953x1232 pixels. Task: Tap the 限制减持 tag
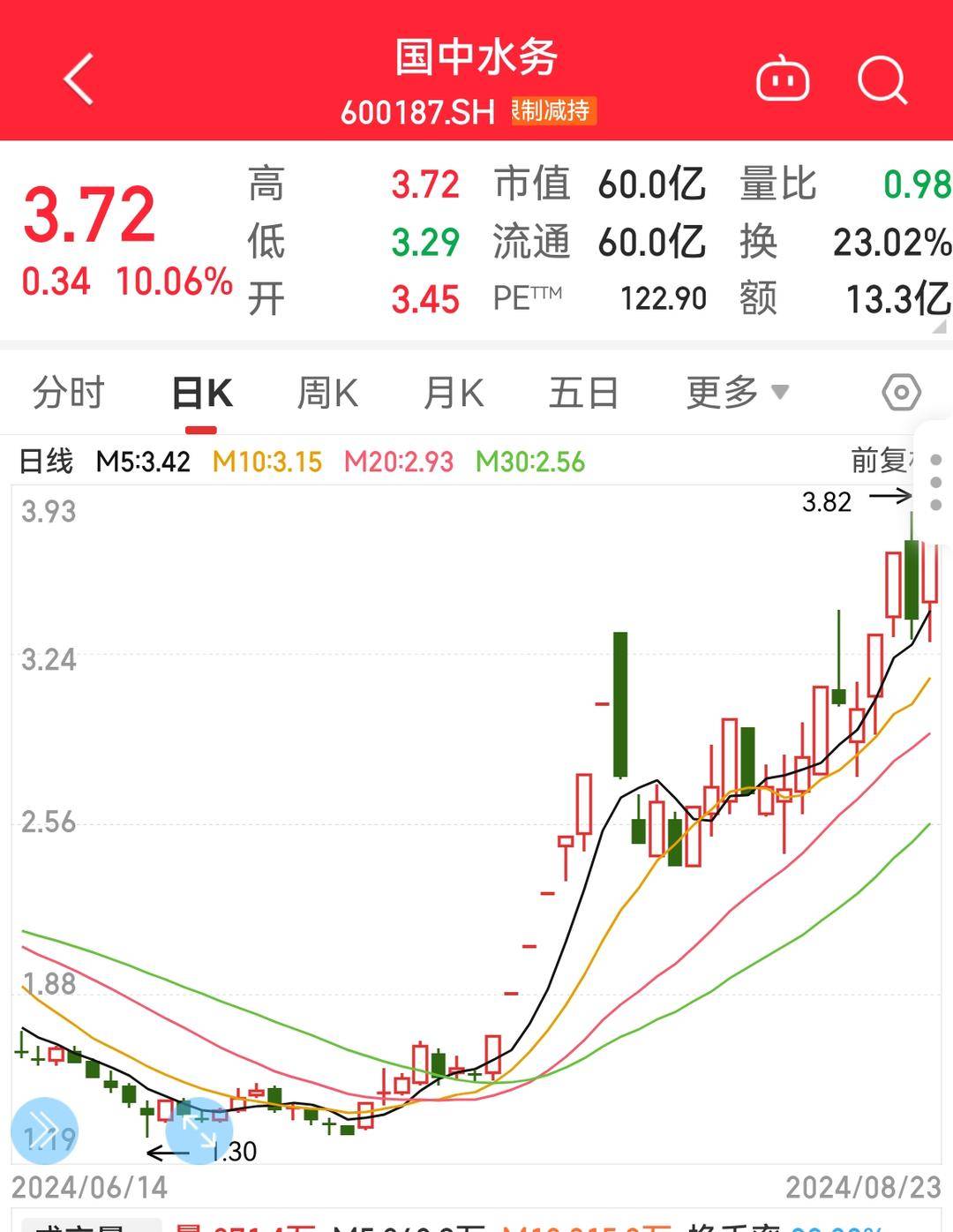click(x=553, y=111)
